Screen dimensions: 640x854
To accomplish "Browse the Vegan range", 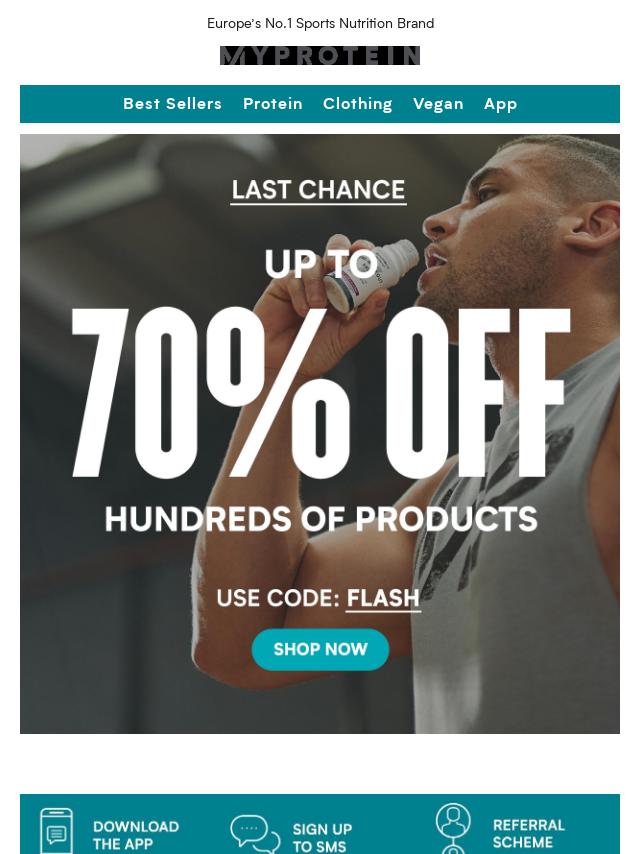I will click(438, 104).
